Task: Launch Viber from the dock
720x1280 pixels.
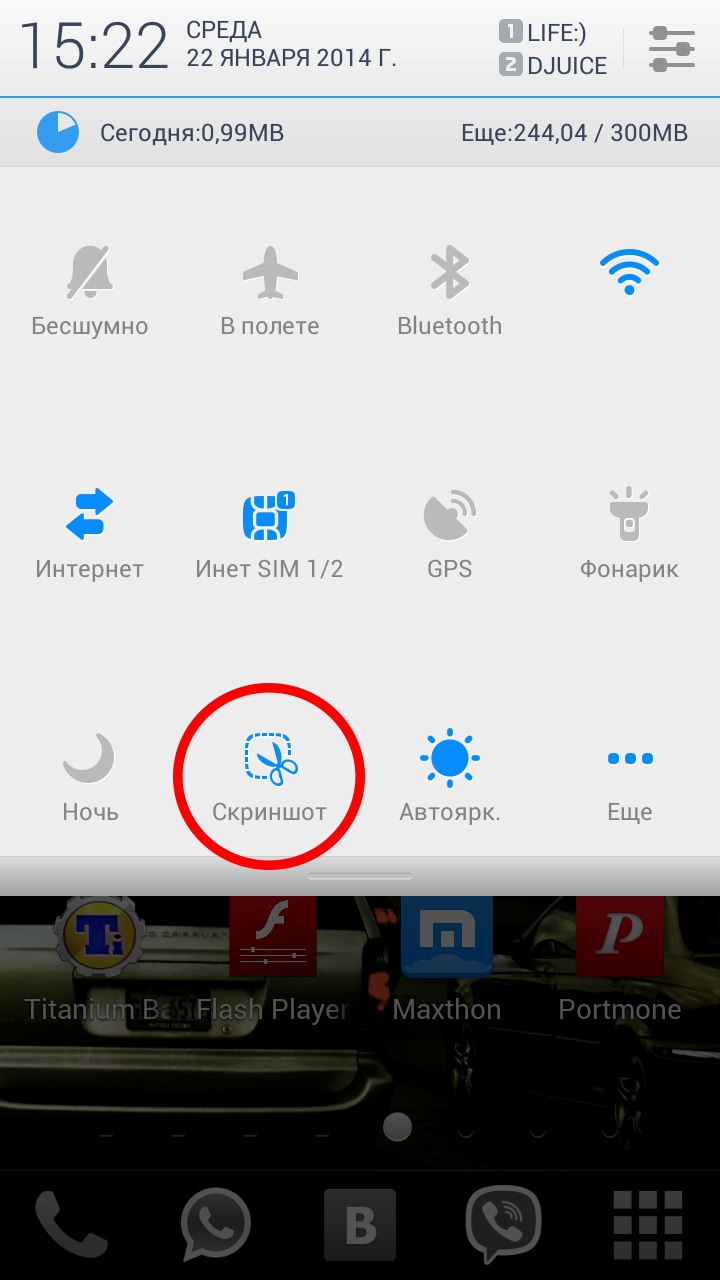Action: pyautogui.click(x=504, y=1225)
